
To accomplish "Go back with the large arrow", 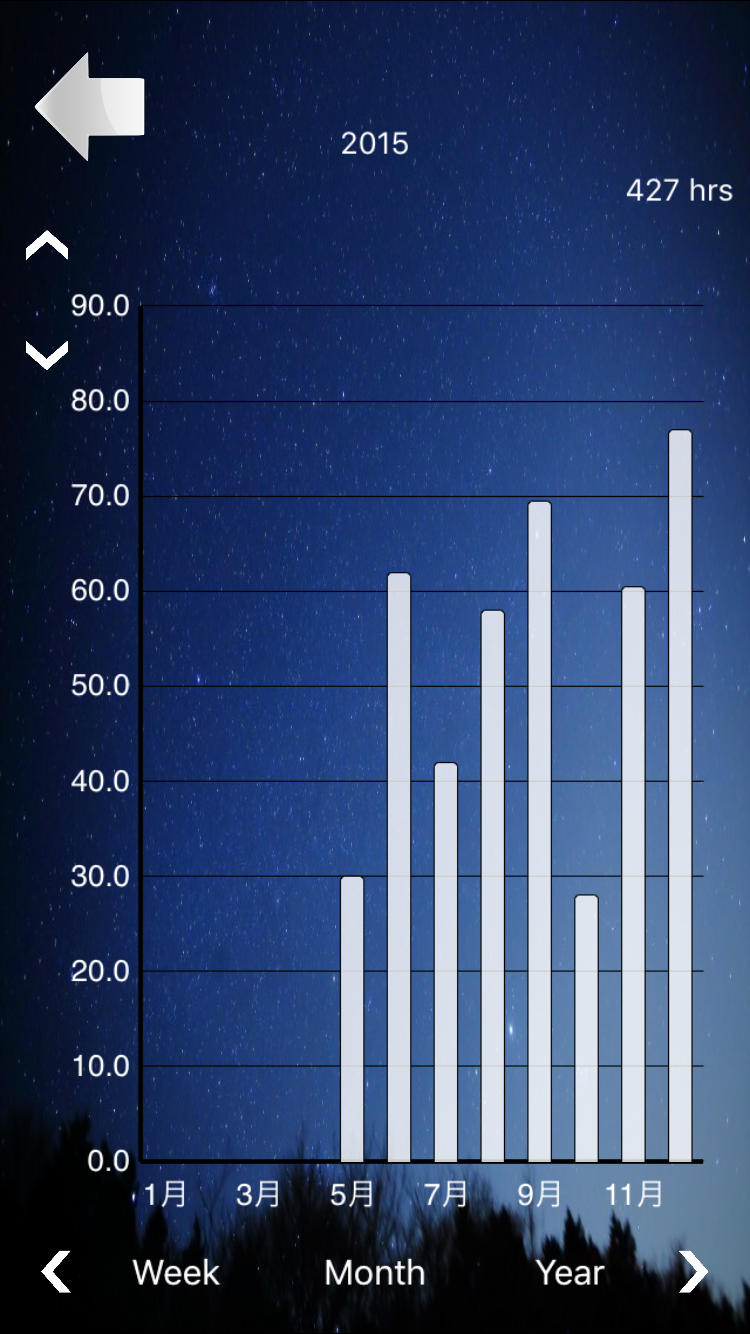I will coord(90,106).
